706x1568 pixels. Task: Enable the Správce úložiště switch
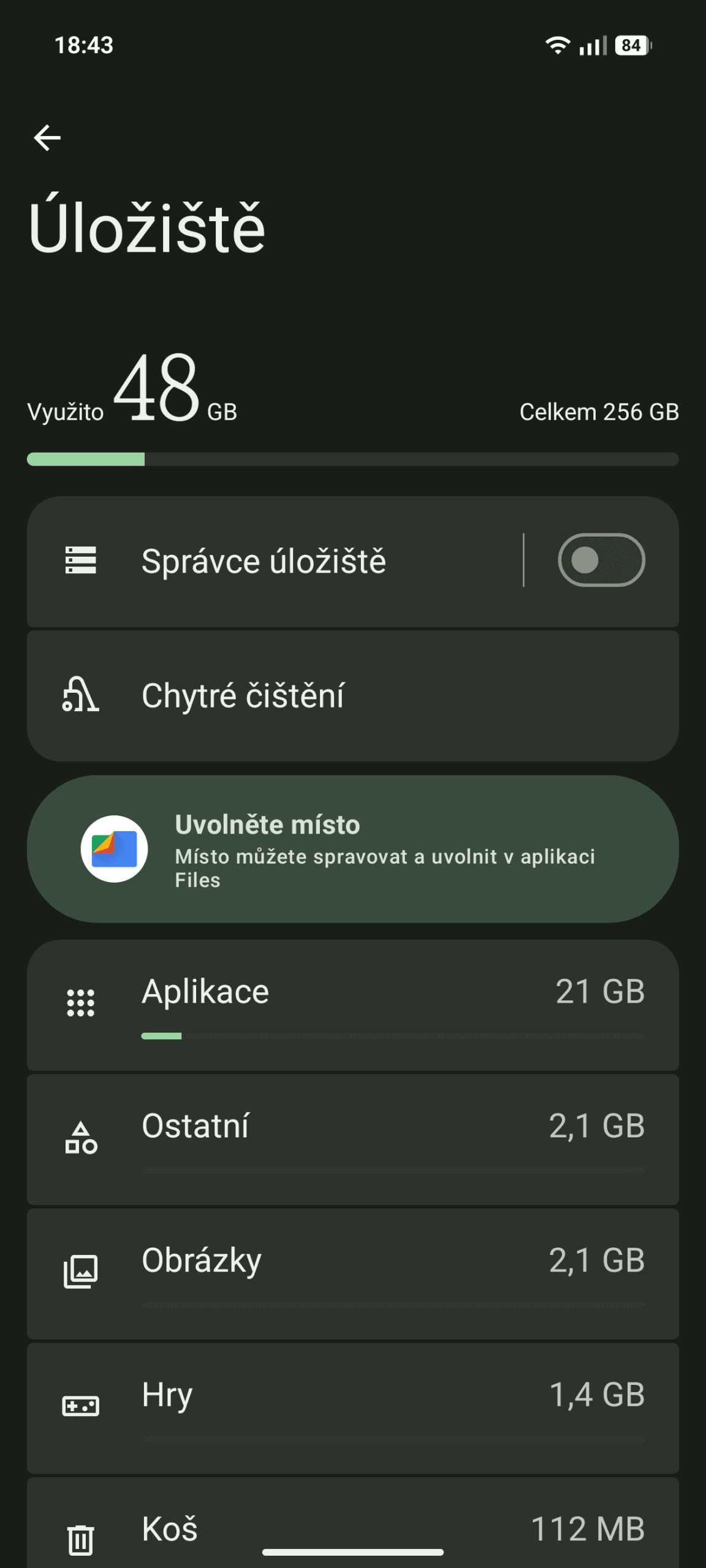[x=601, y=560]
